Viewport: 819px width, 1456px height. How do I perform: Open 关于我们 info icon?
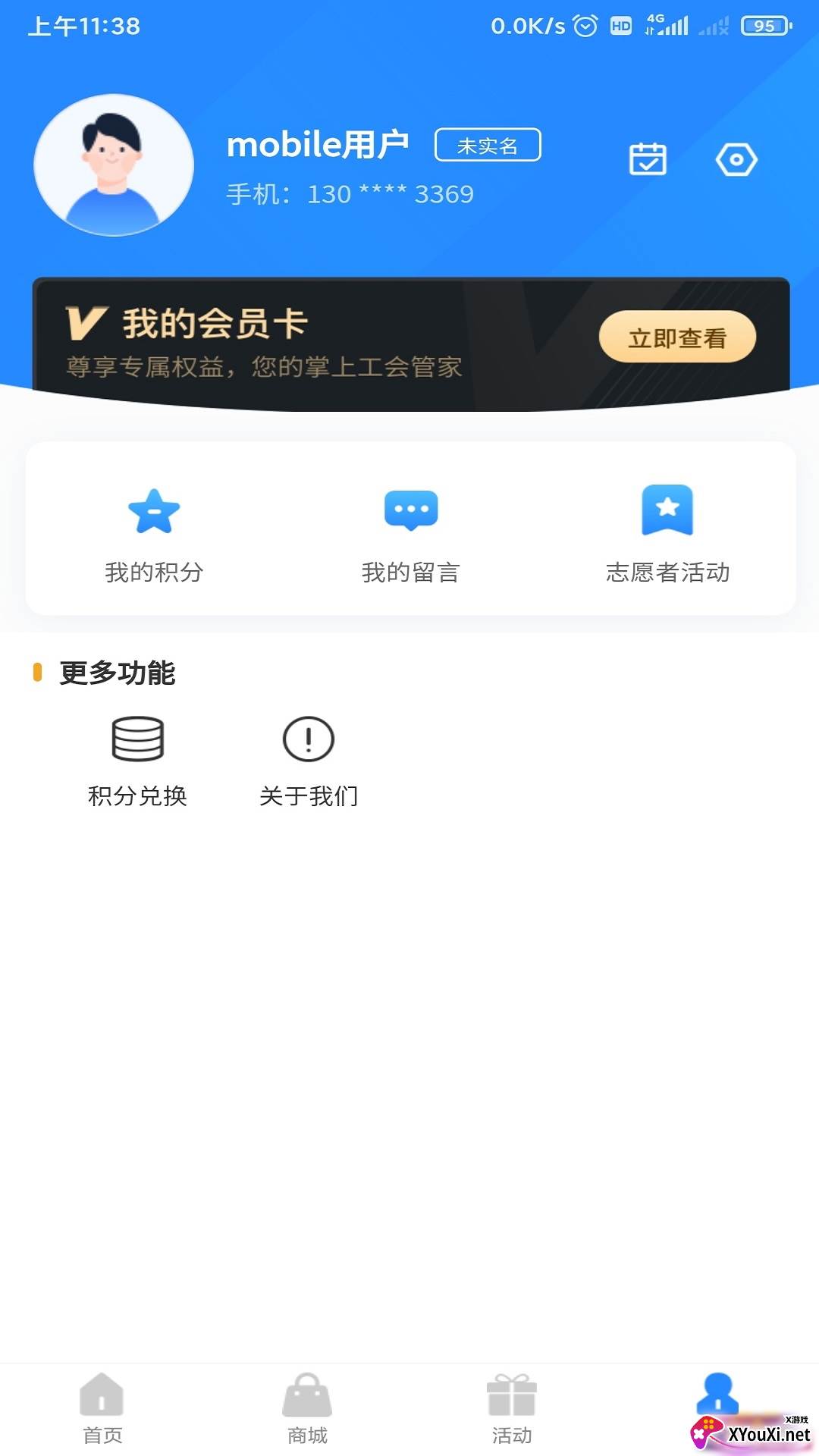[308, 739]
